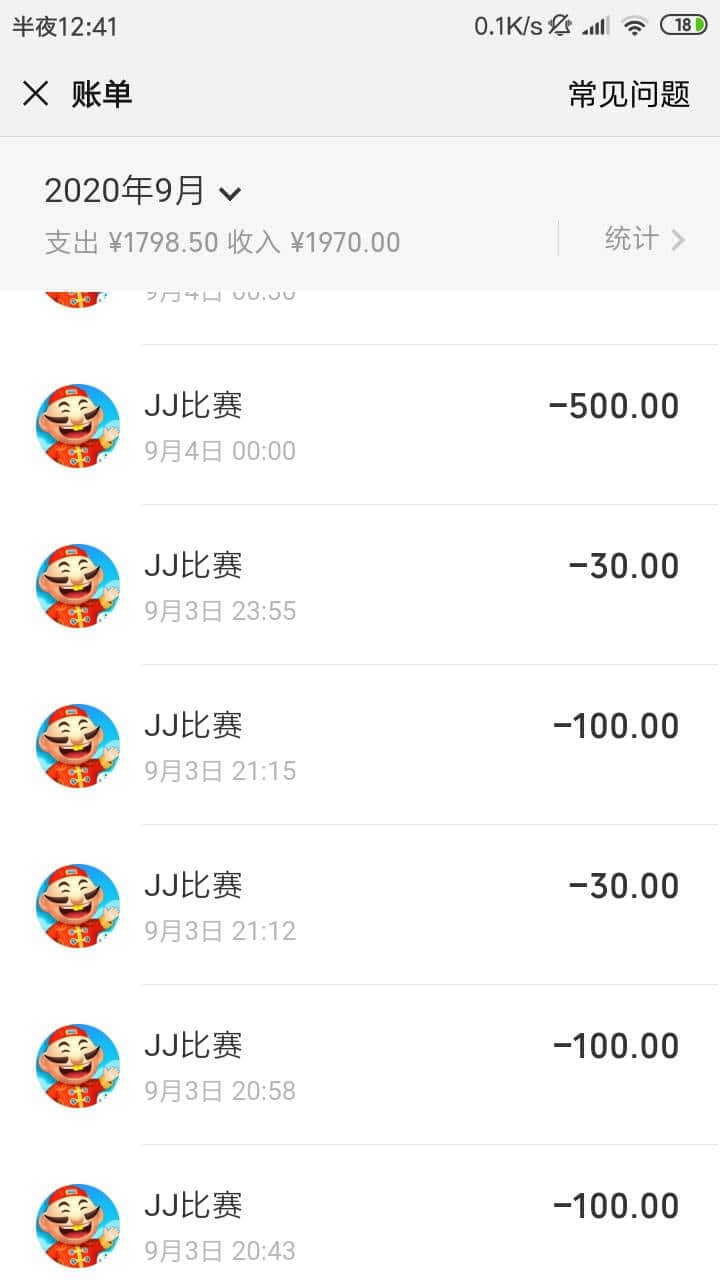Click the JJ比赛 avatar next to 20:58
Viewport: 720px width, 1280px height.
77,1065
